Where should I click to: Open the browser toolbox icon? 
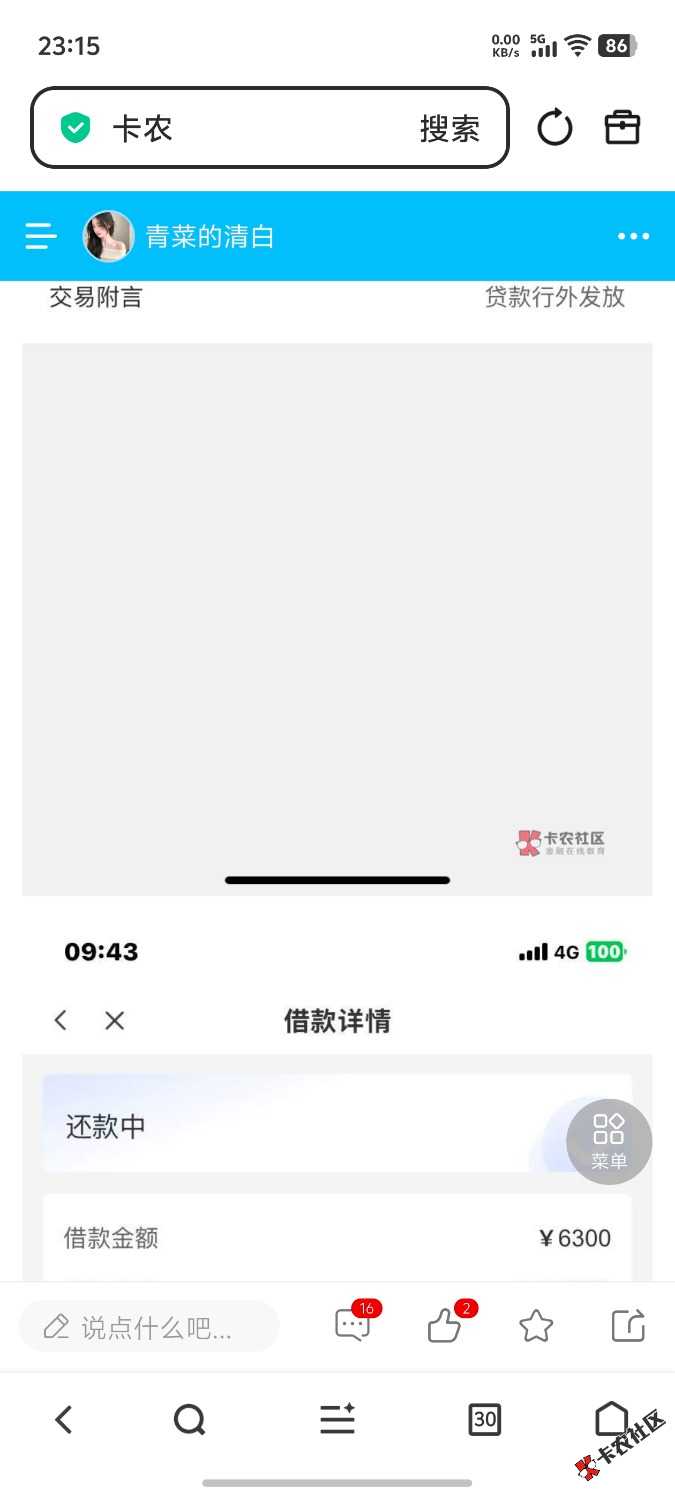(622, 128)
